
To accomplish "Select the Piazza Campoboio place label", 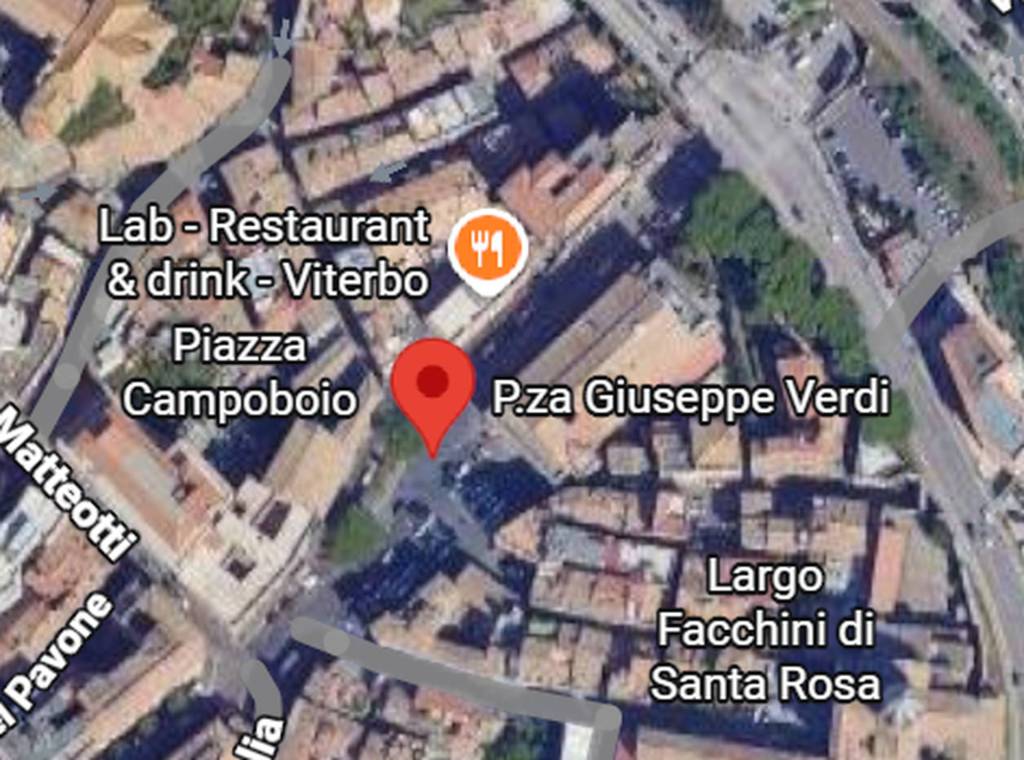I will pyautogui.click(x=239, y=374).
